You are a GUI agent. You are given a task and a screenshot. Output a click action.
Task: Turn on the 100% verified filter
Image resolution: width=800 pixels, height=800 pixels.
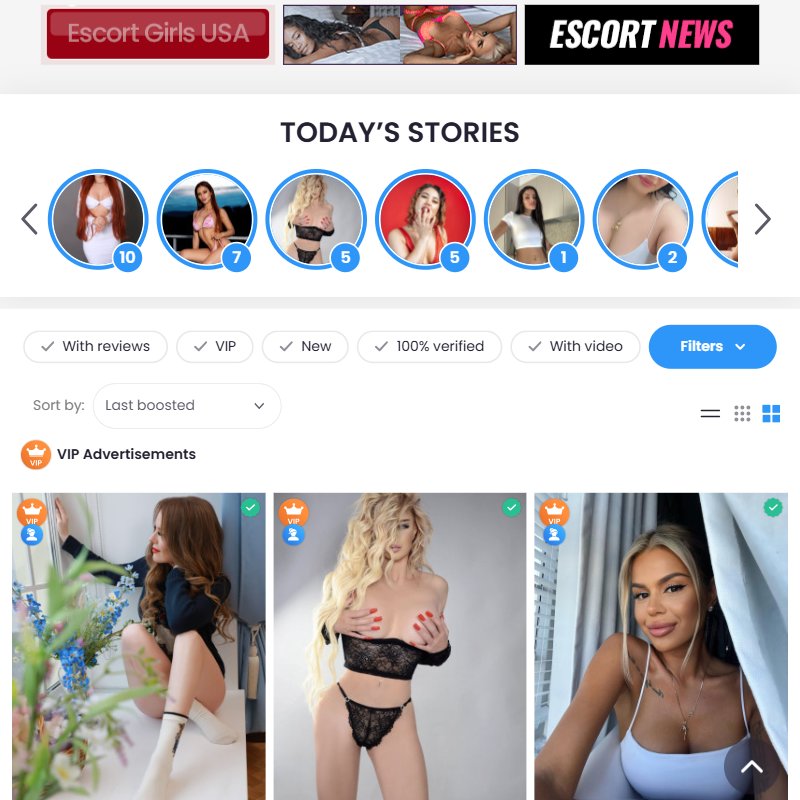point(428,346)
